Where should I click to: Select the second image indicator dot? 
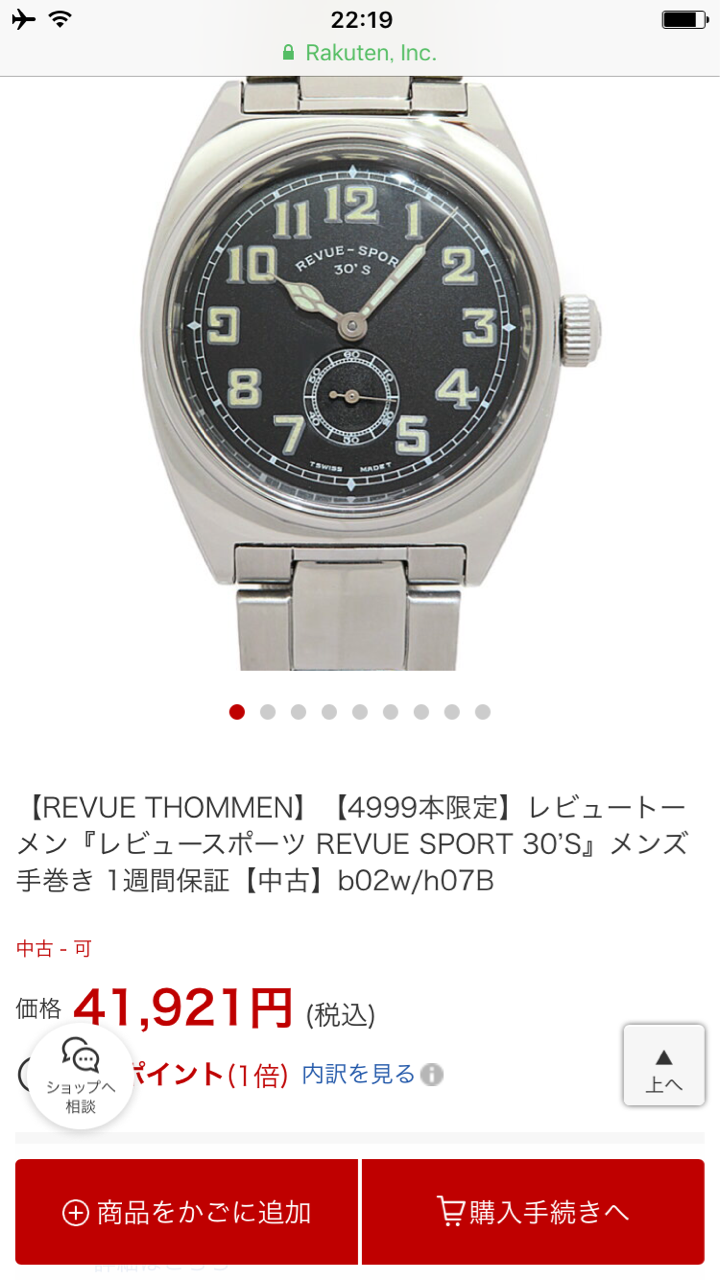click(x=268, y=712)
